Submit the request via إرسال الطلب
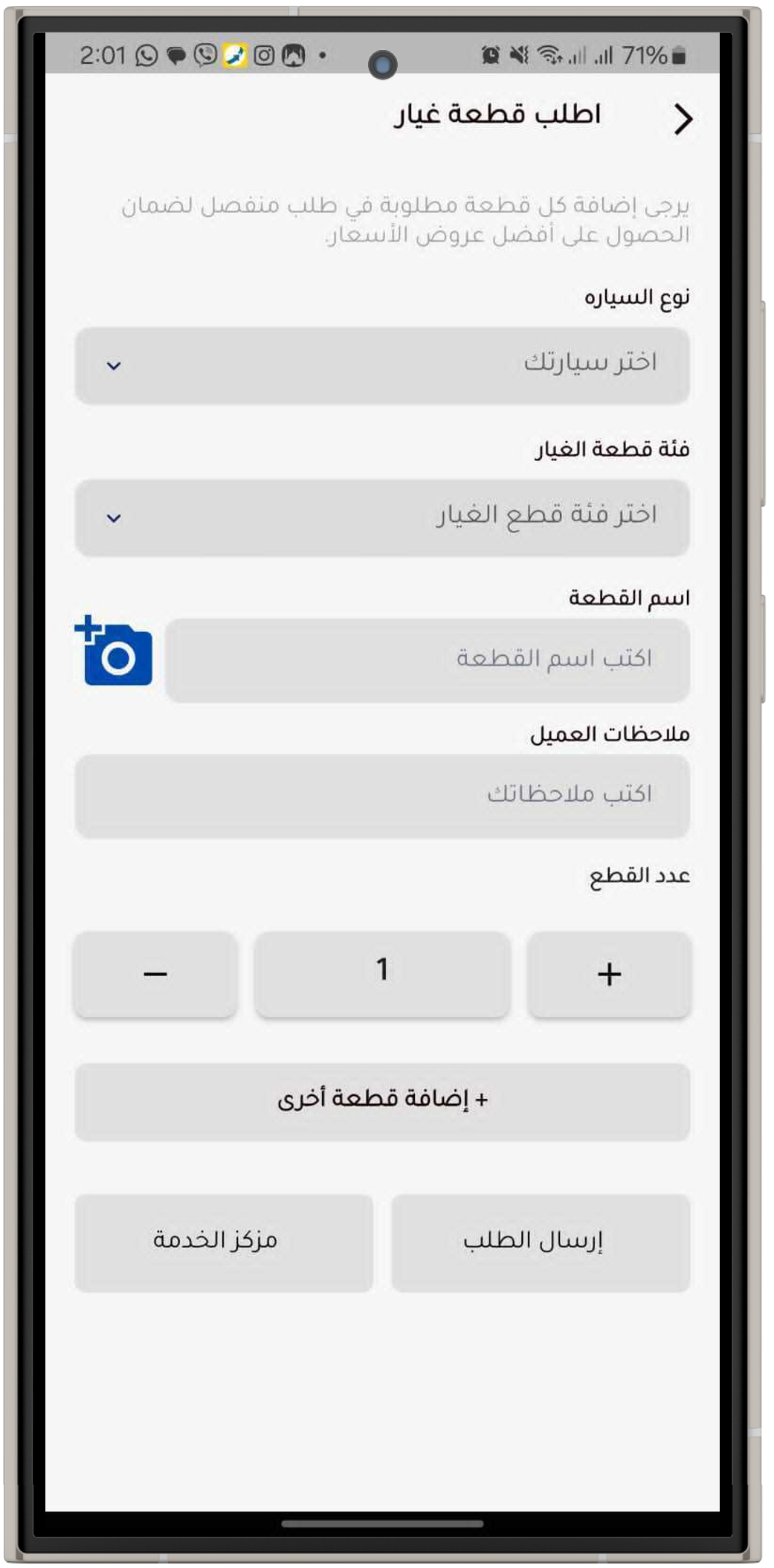 [541, 1242]
